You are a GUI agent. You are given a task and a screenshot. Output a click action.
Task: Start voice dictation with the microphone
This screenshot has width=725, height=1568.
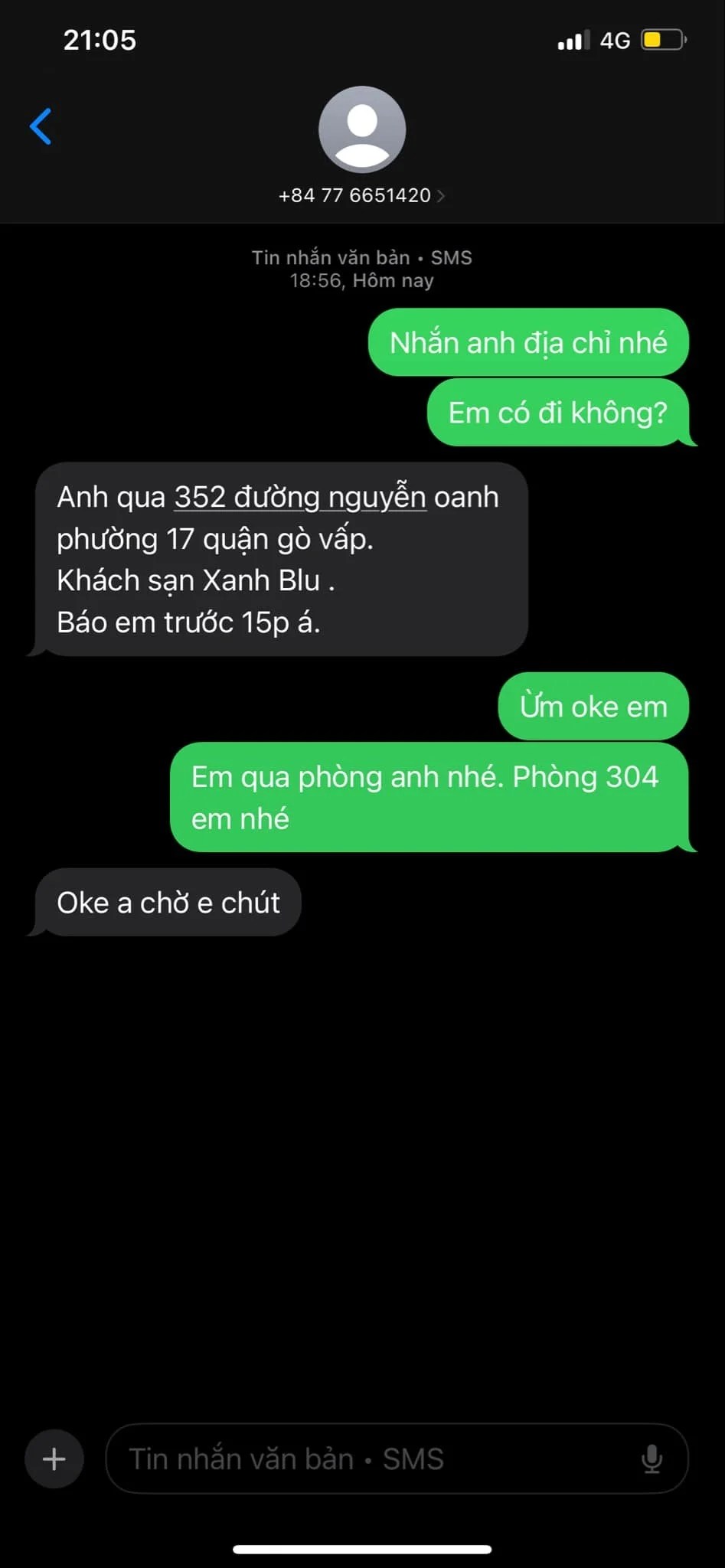tap(652, 1459)
